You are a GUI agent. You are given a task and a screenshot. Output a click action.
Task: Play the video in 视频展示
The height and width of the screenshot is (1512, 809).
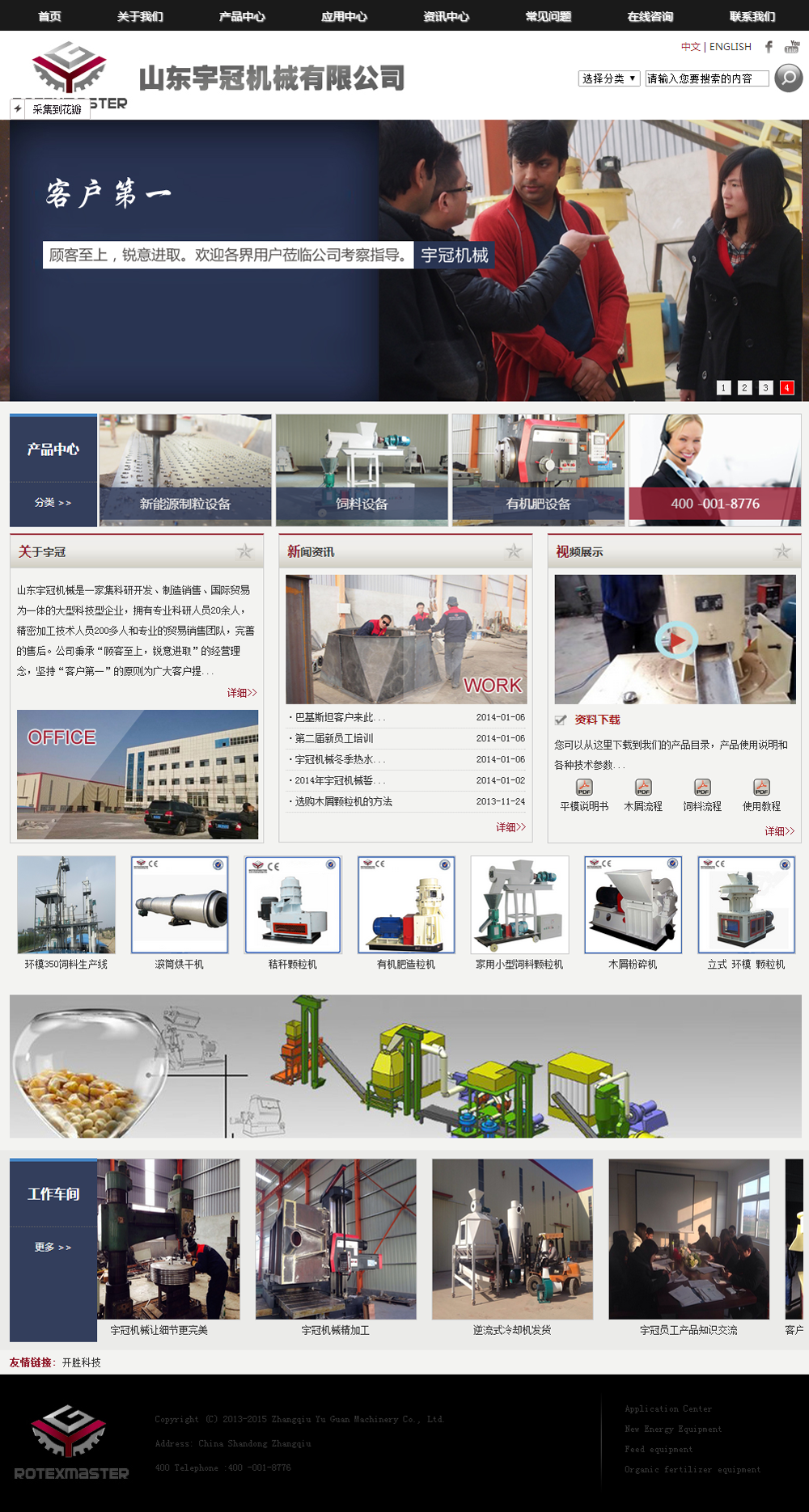click(x=676, y=640)
